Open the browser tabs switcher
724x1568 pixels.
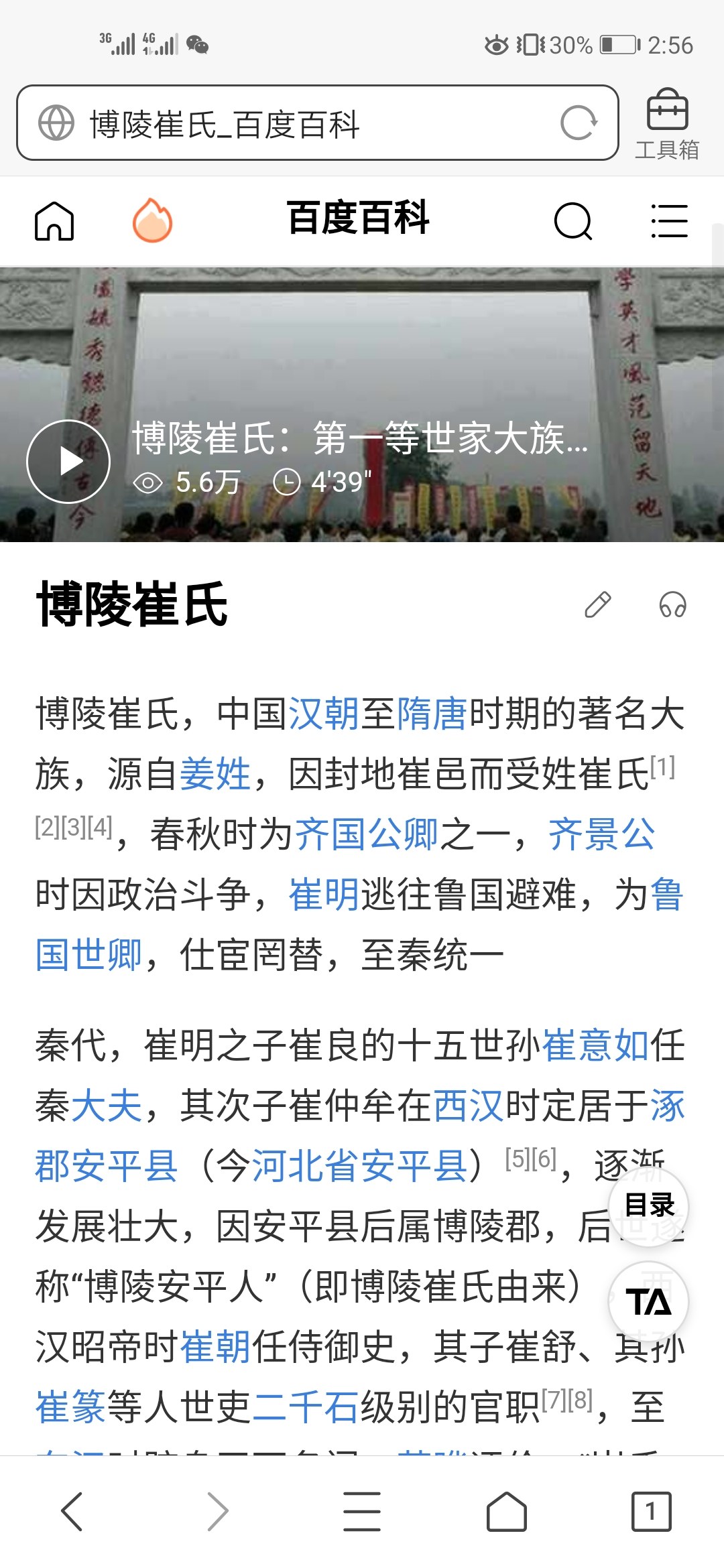(650, 1512)
